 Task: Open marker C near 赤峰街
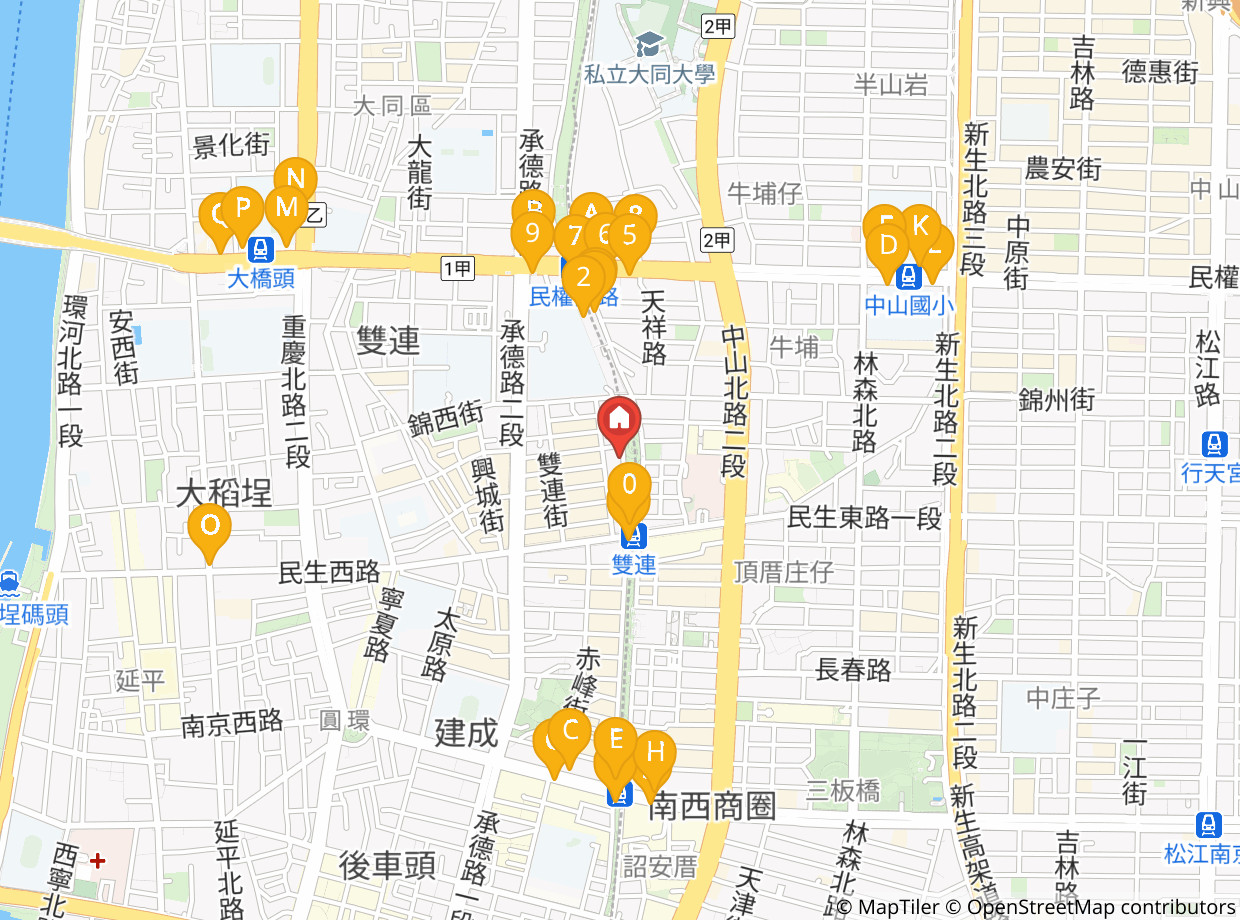[571, 730]
